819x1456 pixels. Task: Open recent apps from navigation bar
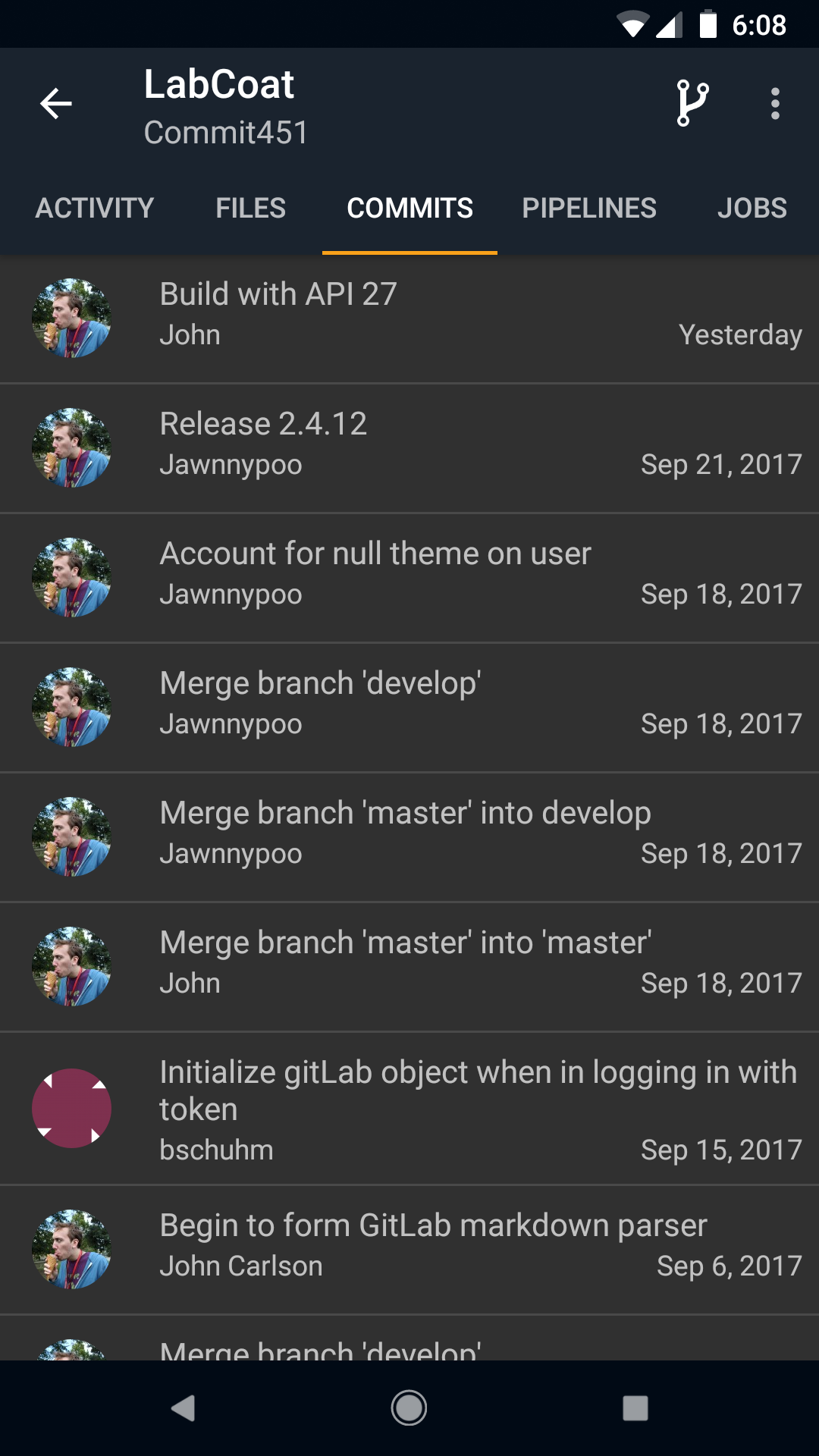(635, 1408)
